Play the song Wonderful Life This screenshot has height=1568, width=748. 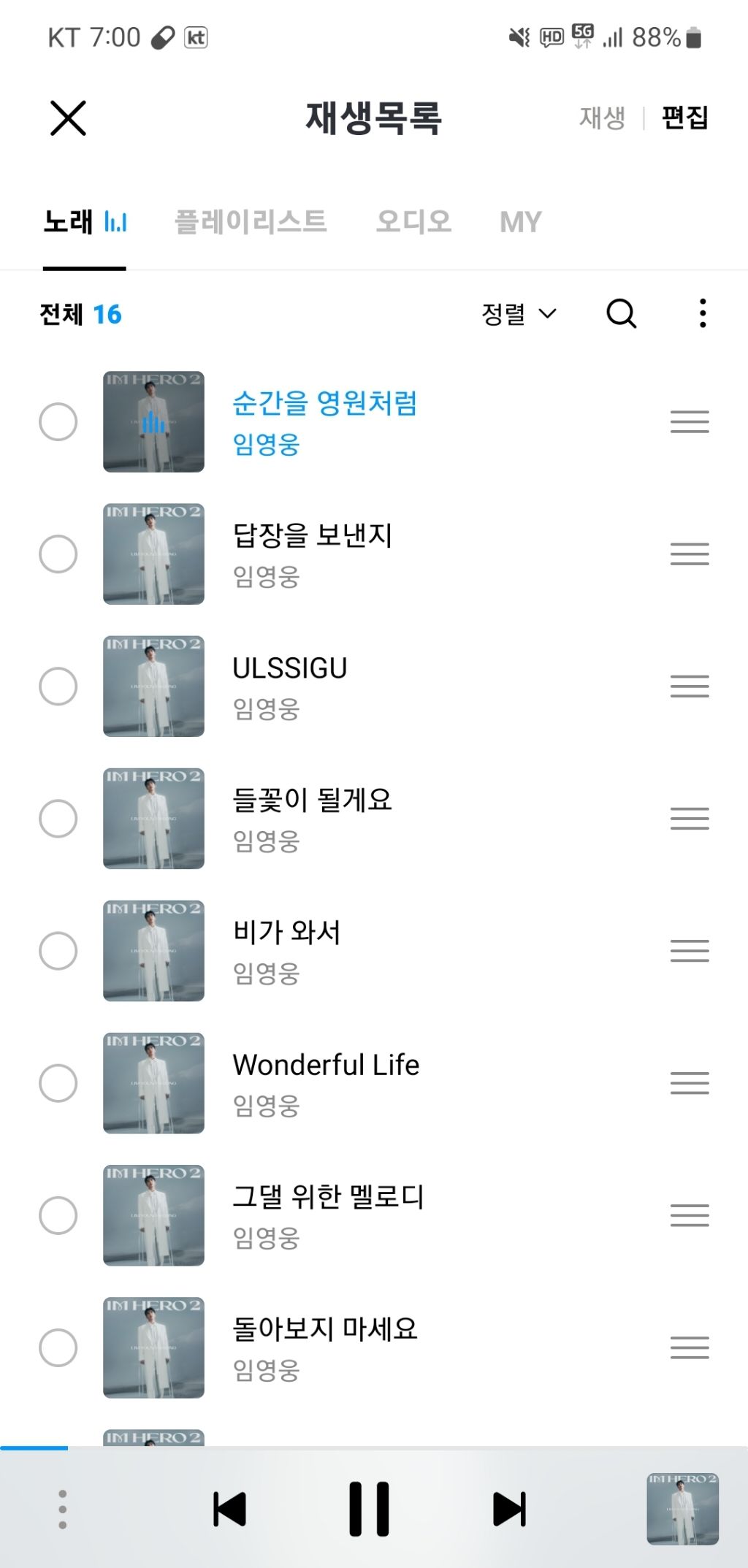[326, 1066]
